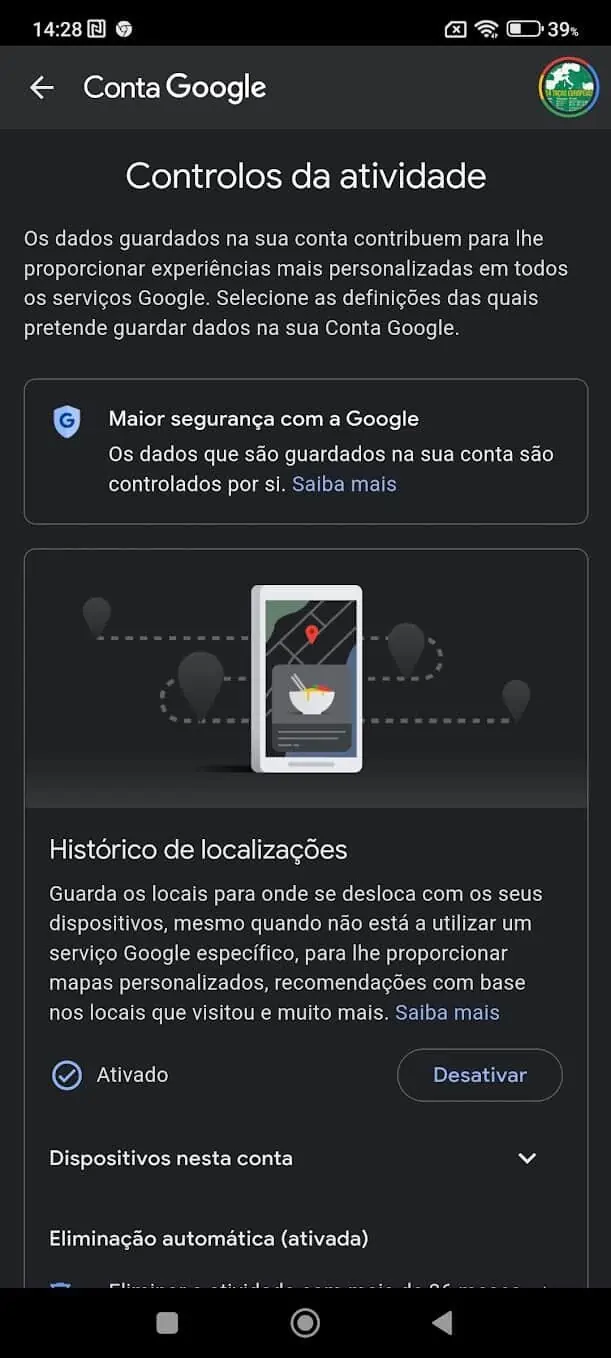Open Saiba mais under Maior segurança com a Google

click(x=344, y=485)
